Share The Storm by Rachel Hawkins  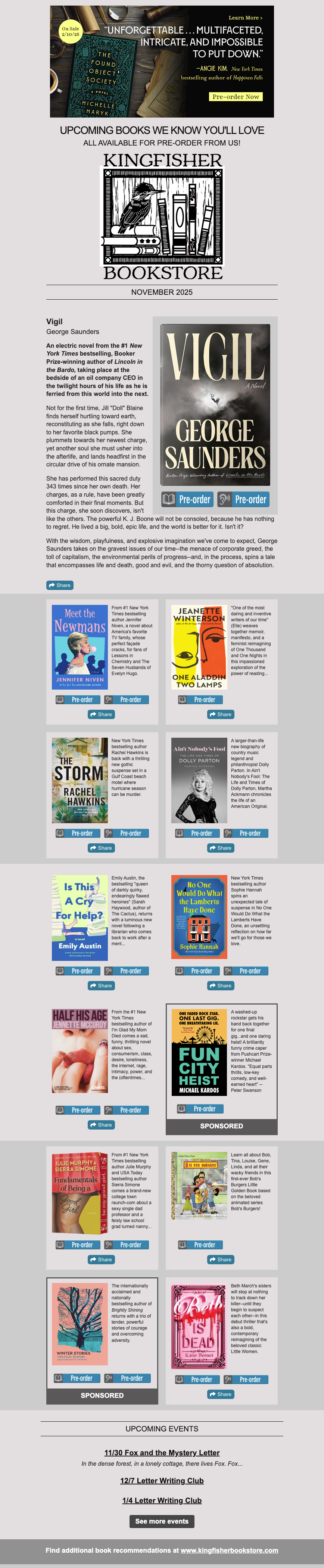point(101,847)
